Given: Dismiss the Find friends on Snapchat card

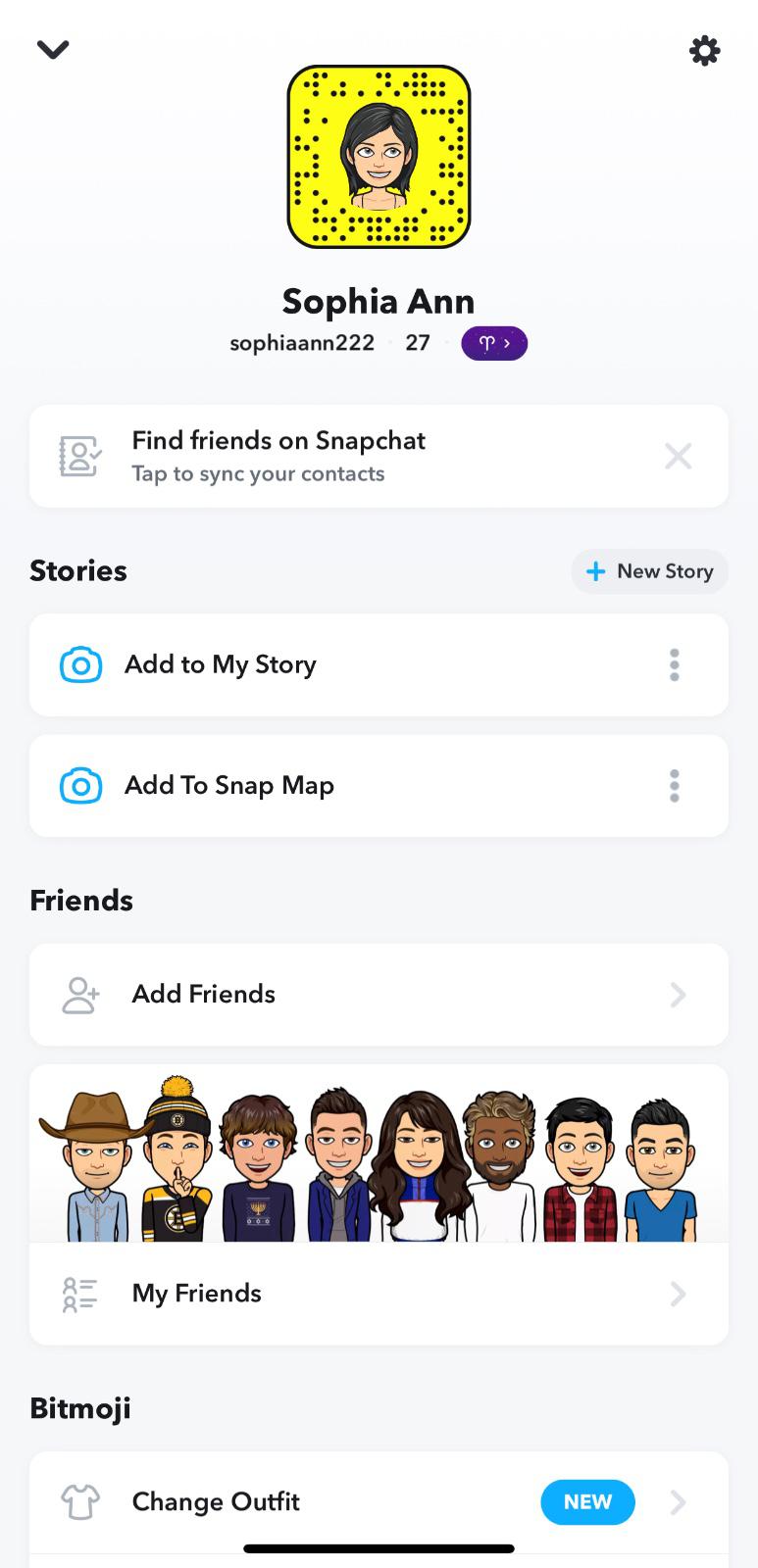Looking at the screenshot, I should 678,456.
